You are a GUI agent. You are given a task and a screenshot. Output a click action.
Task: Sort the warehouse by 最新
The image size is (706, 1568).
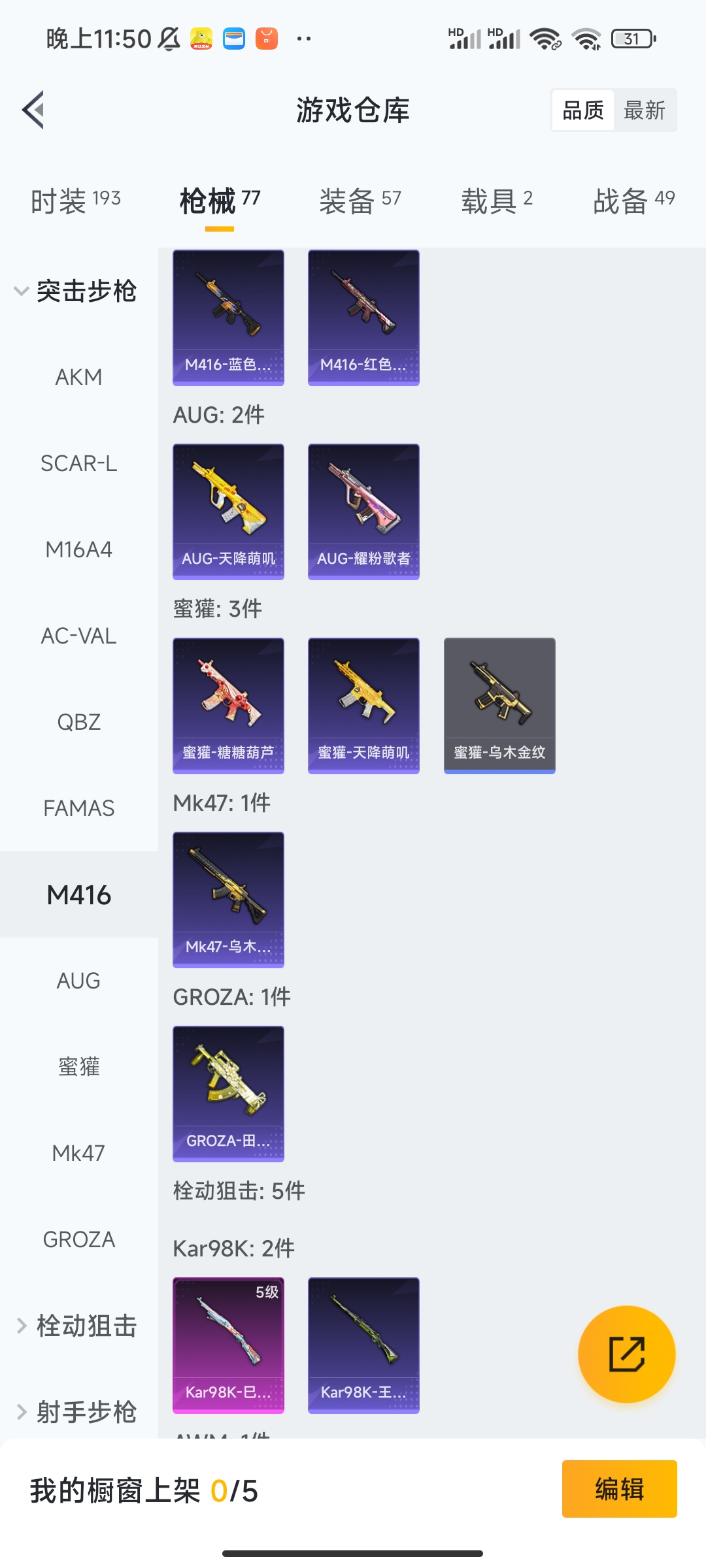644,110
